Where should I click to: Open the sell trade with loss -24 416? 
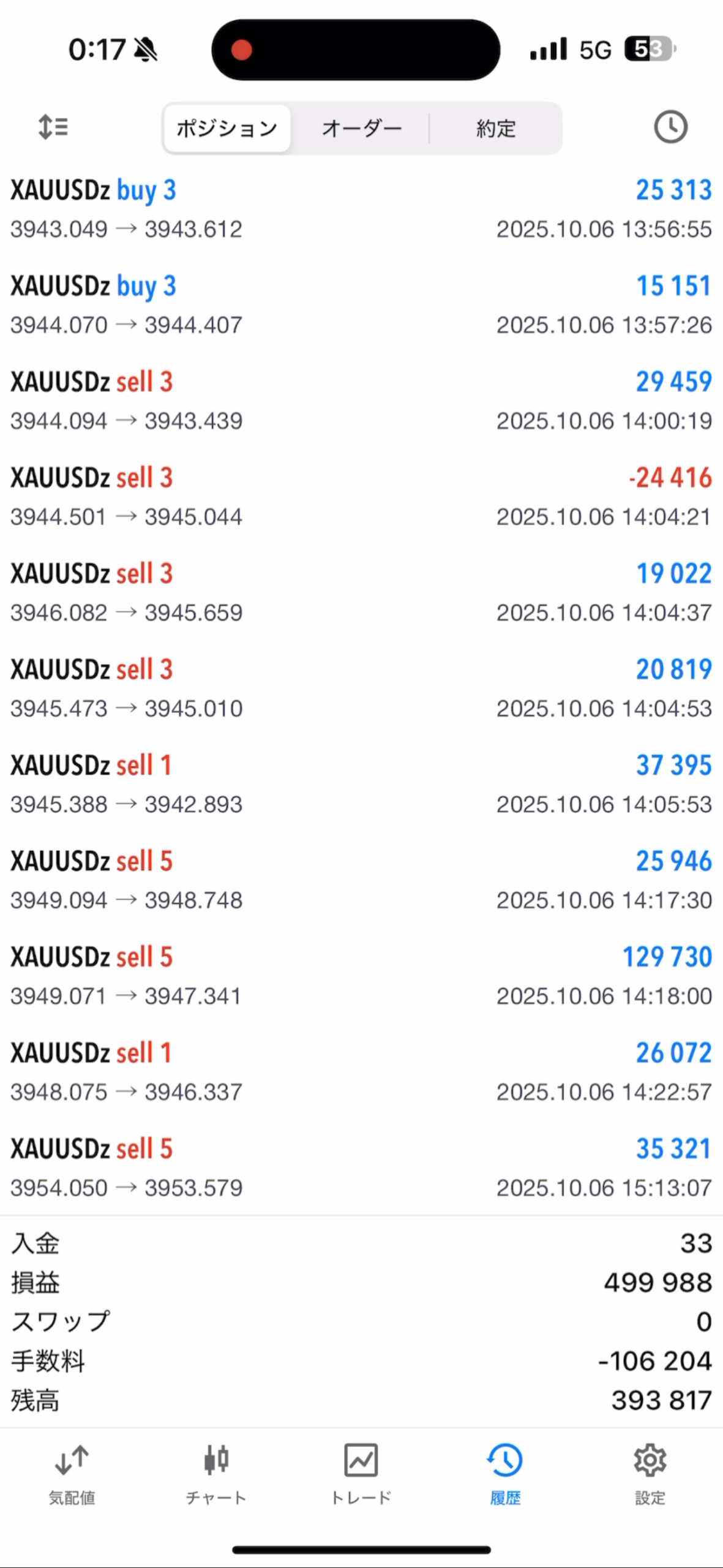(x=361, y=497)
